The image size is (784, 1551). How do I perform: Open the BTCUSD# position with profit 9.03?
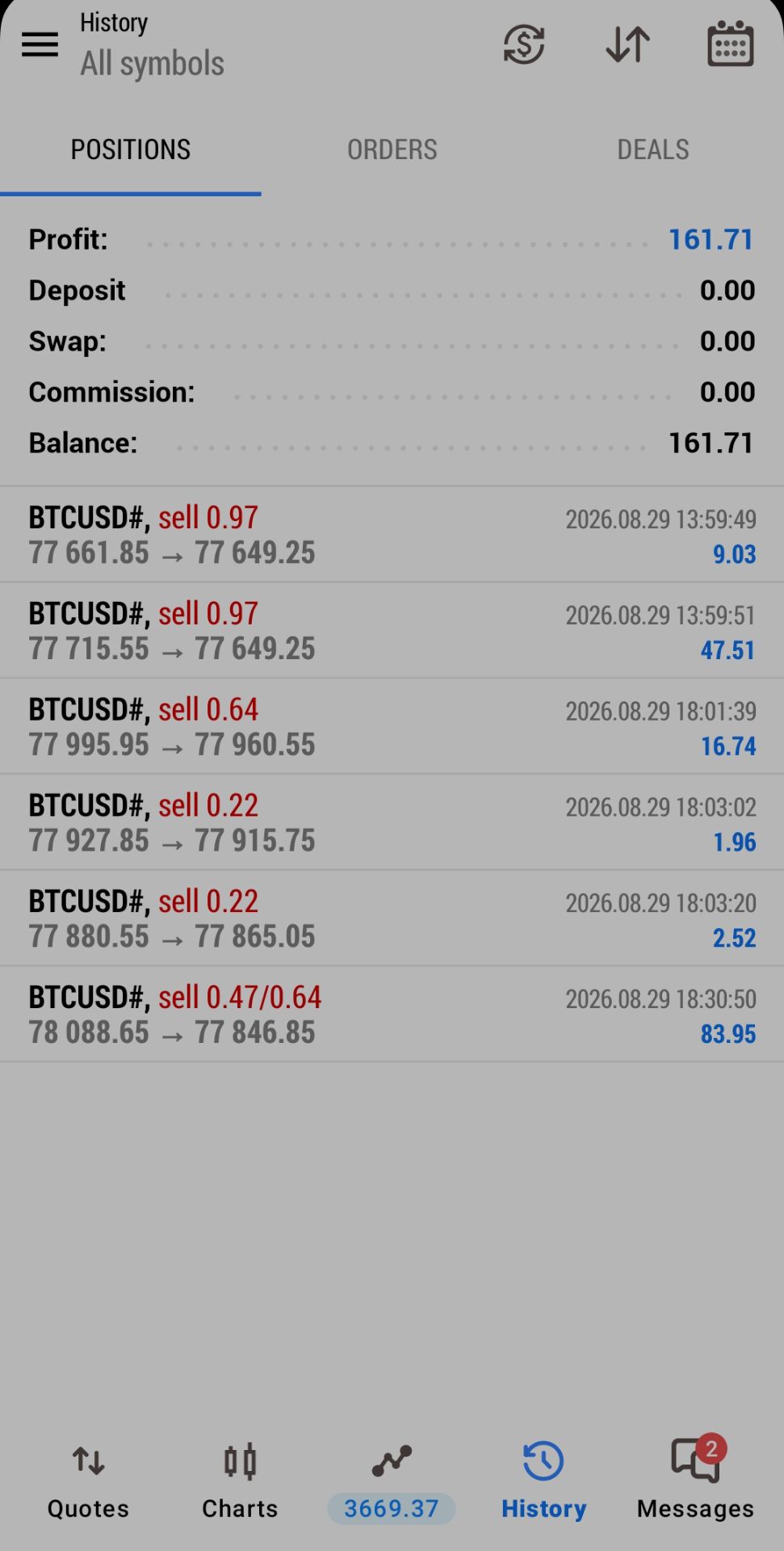[x=392, y=535]
